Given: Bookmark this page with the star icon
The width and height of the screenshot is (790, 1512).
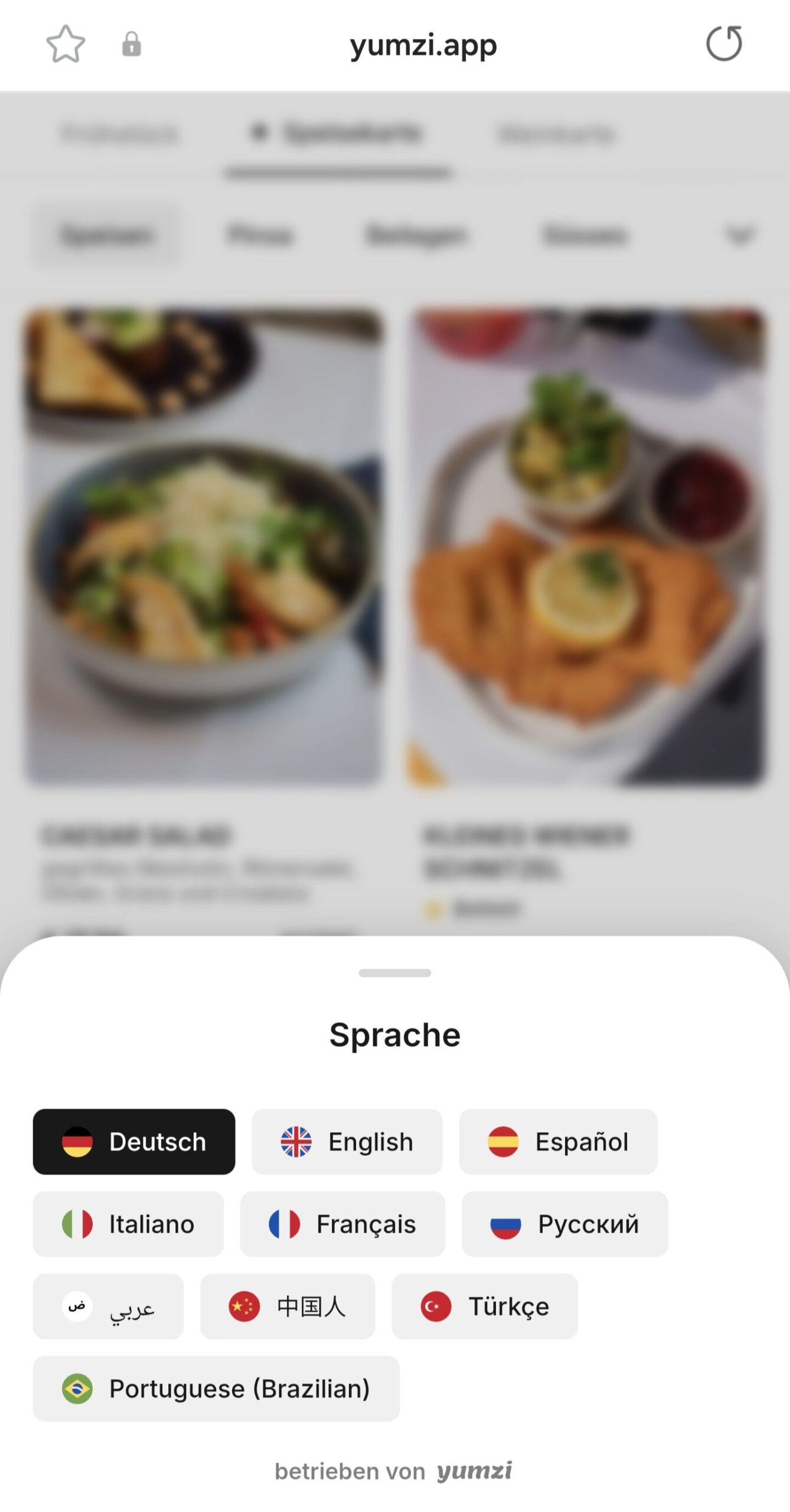Looking at the screenshot, I should pyautogui.click(x=66, y=44).
